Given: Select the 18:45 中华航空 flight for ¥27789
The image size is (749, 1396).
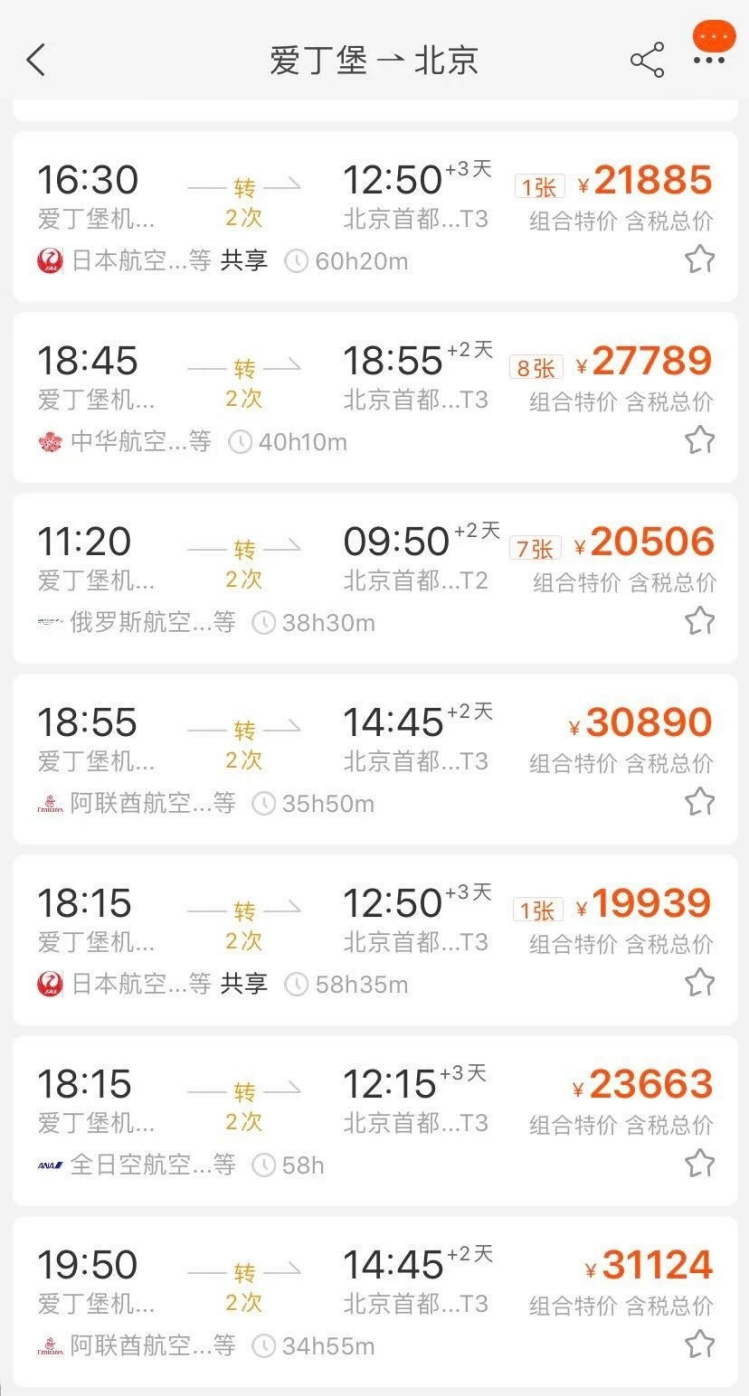Looking at the screenshot, I should point(374,397).
